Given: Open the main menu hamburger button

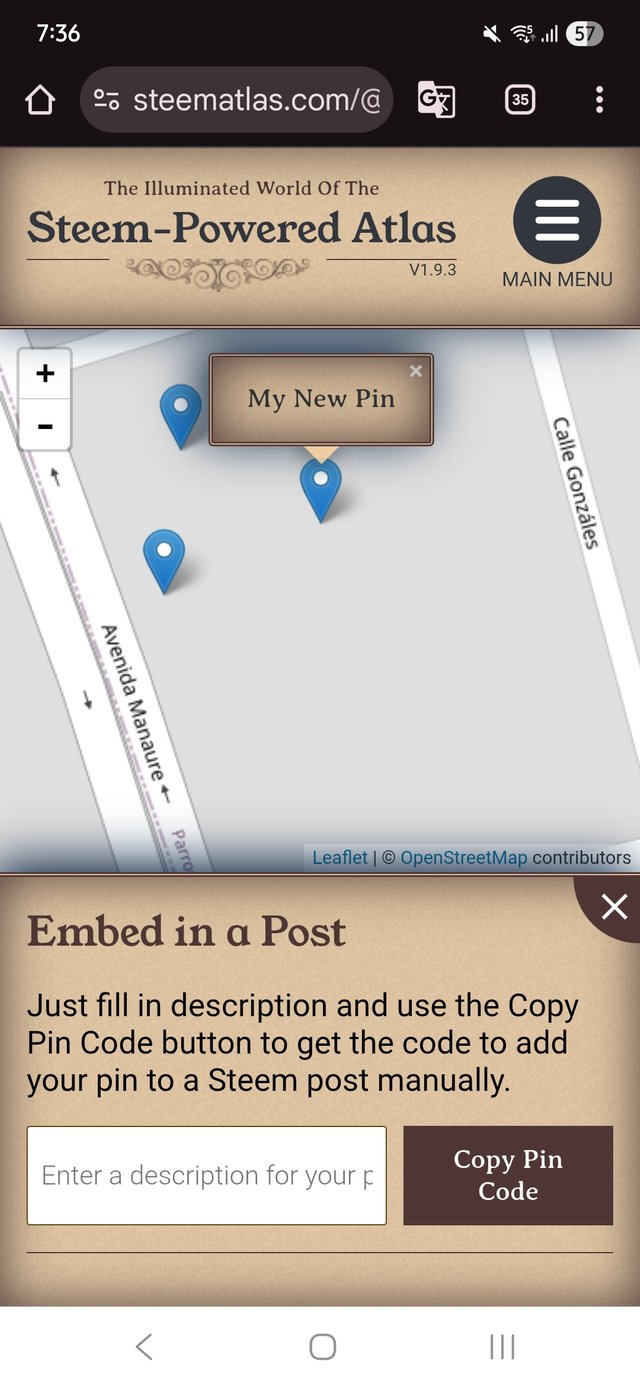Looking at the screenshot, I should pos(556,221).
